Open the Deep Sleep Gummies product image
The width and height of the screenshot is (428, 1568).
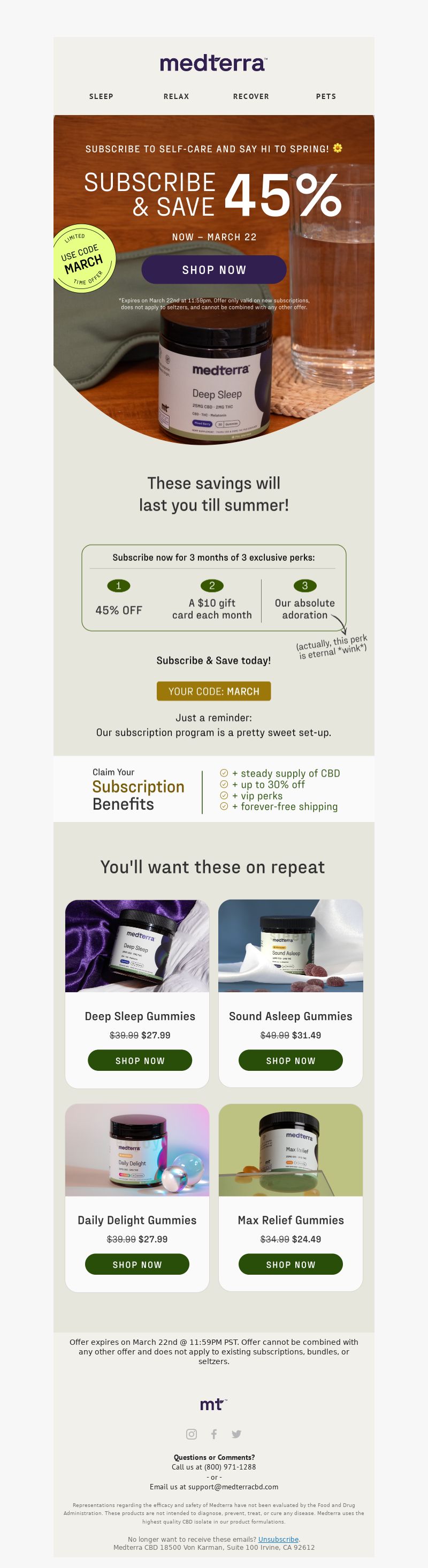(x=137, y=946)
